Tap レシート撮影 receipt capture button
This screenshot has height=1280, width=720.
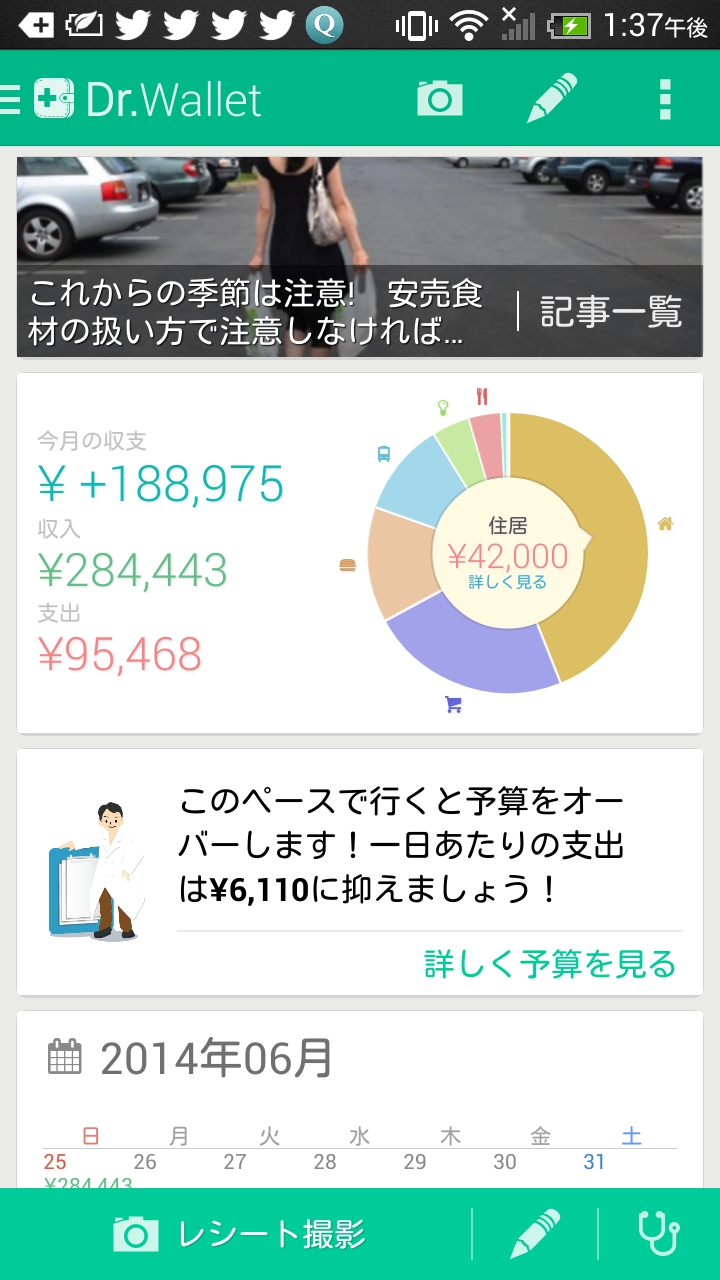[240, 1234]
